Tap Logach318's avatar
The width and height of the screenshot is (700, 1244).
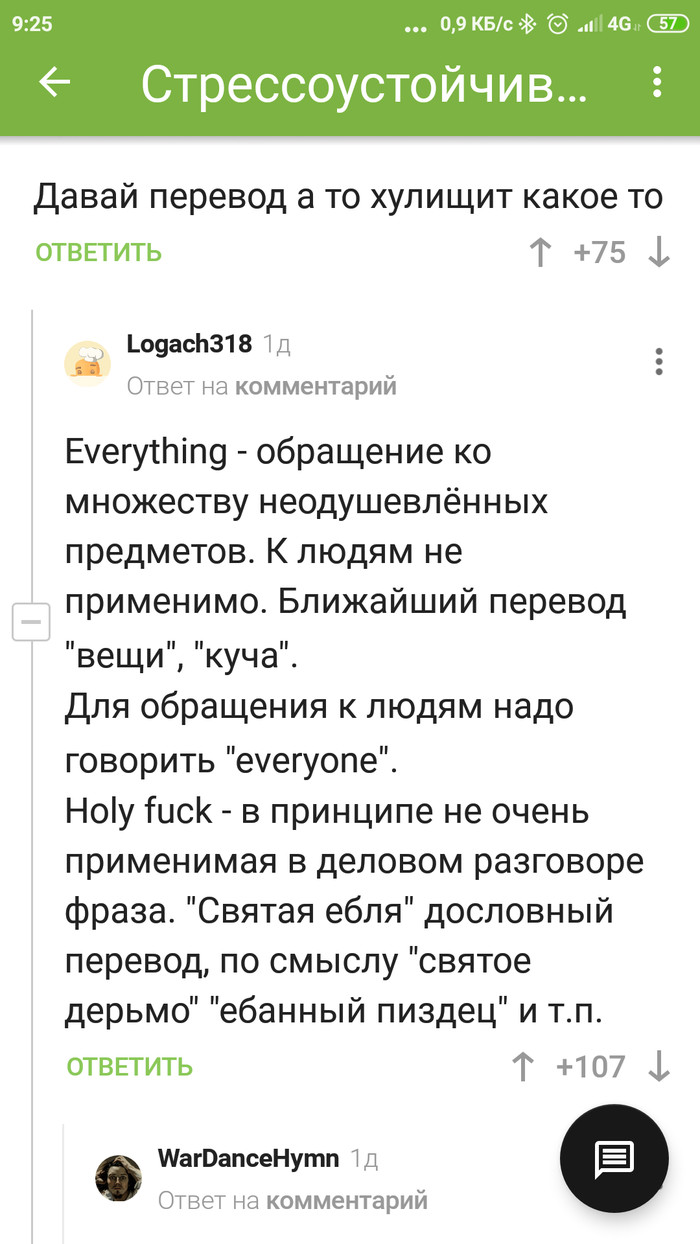[x=88, y=364]
